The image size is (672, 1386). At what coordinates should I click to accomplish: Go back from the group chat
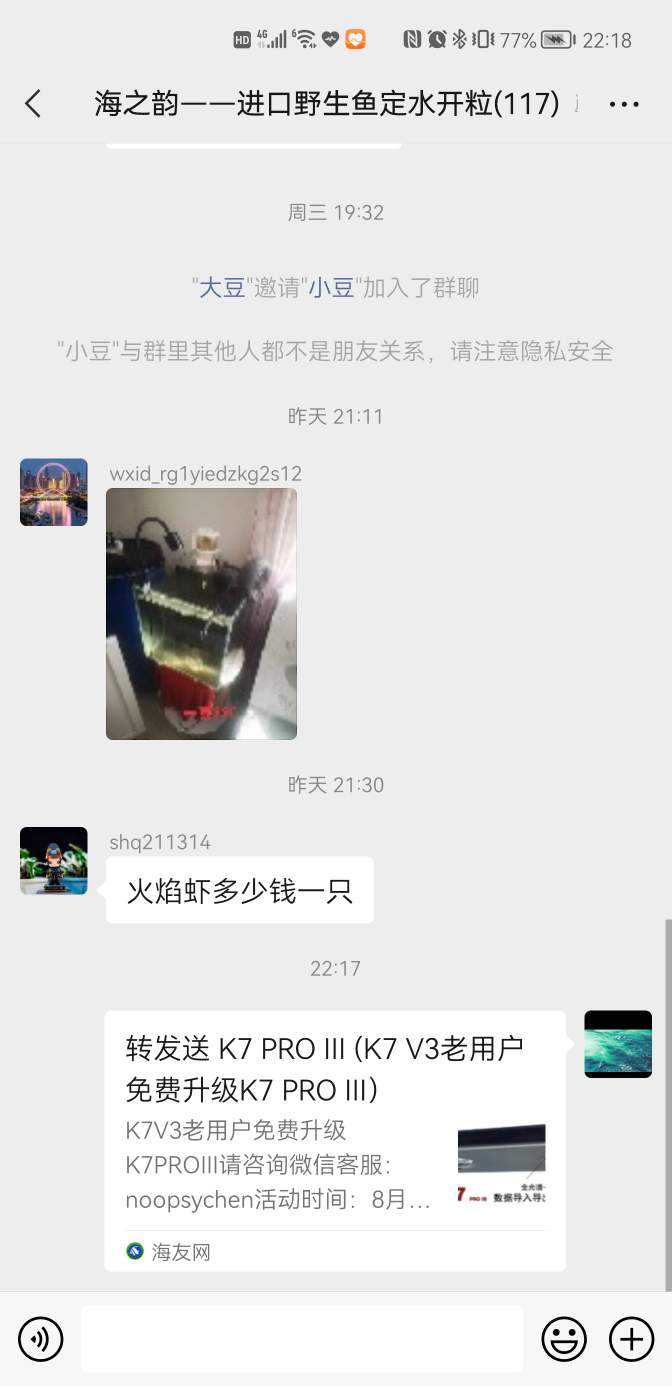tap(33, 103)
